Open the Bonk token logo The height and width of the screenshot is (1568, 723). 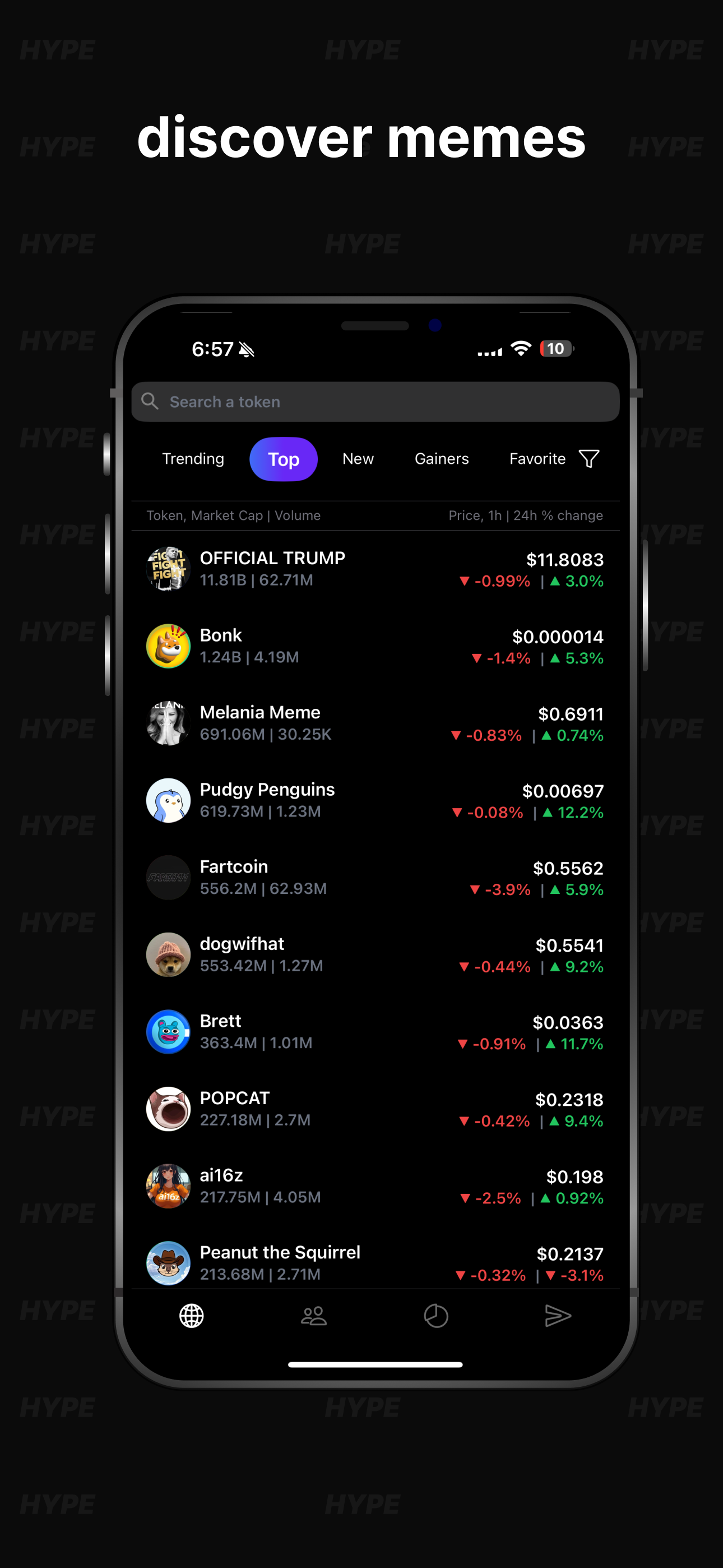[169, 646]
